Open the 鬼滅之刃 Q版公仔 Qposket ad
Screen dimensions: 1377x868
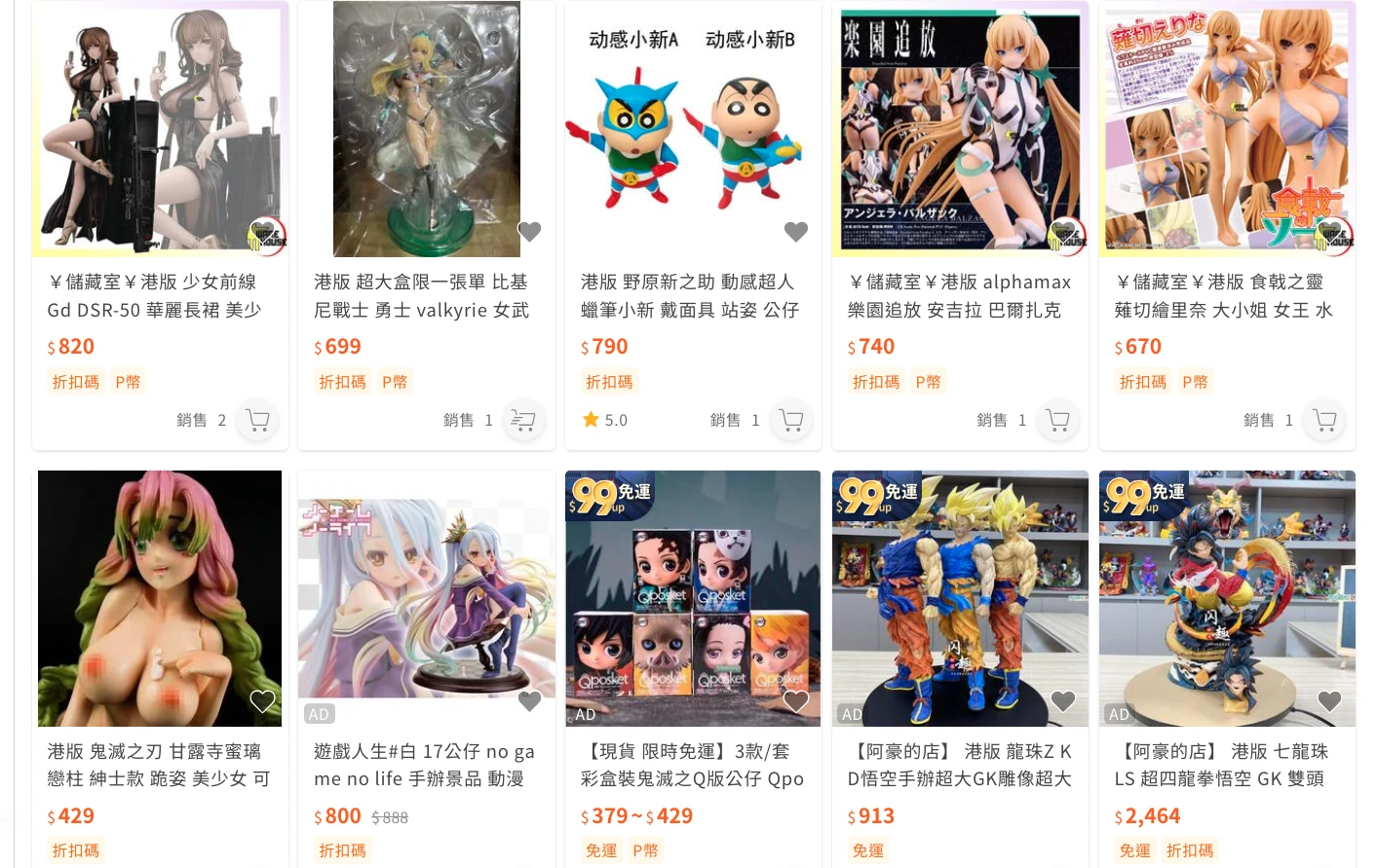(692, 766)
